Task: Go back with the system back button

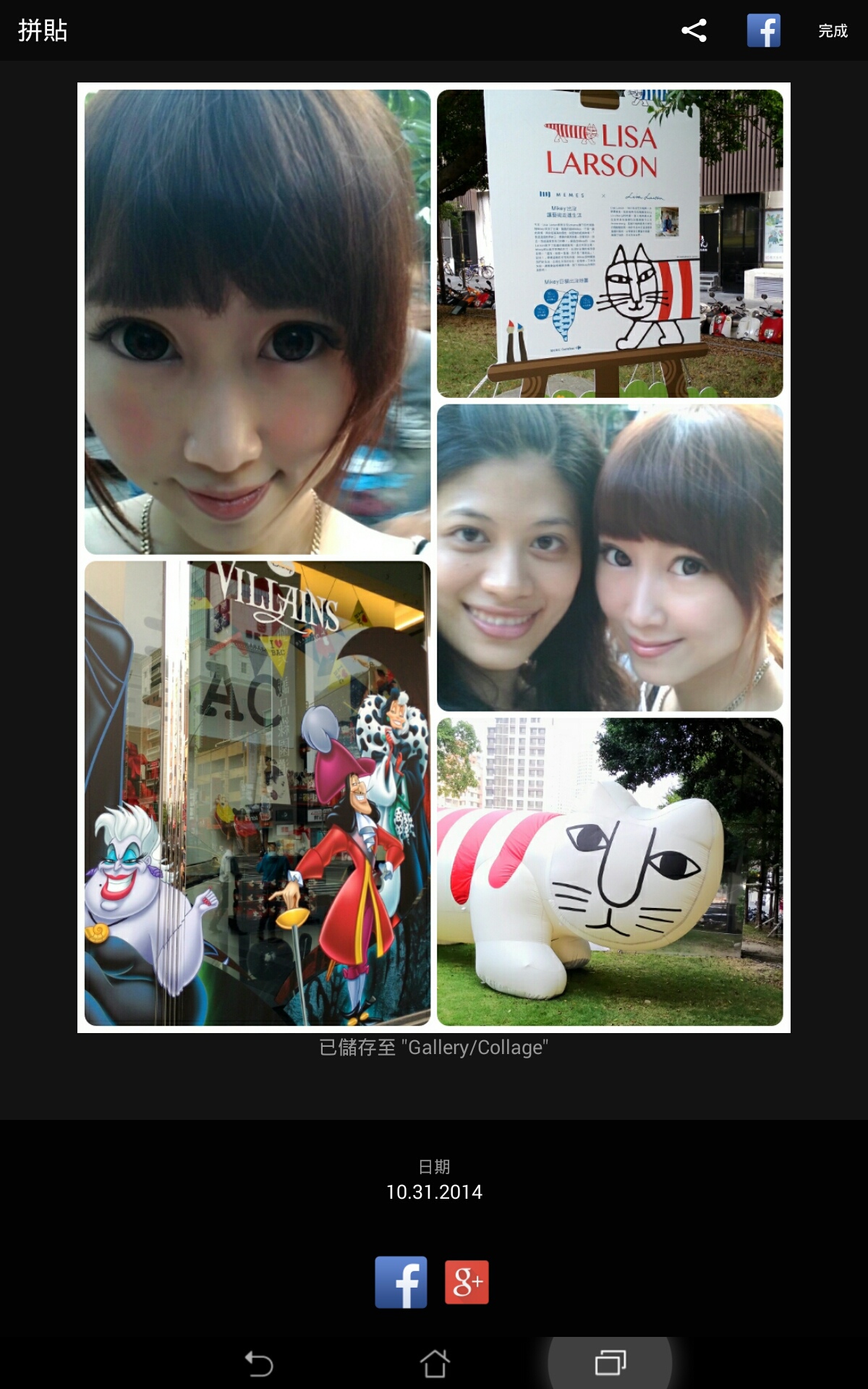Action: 258,1364
